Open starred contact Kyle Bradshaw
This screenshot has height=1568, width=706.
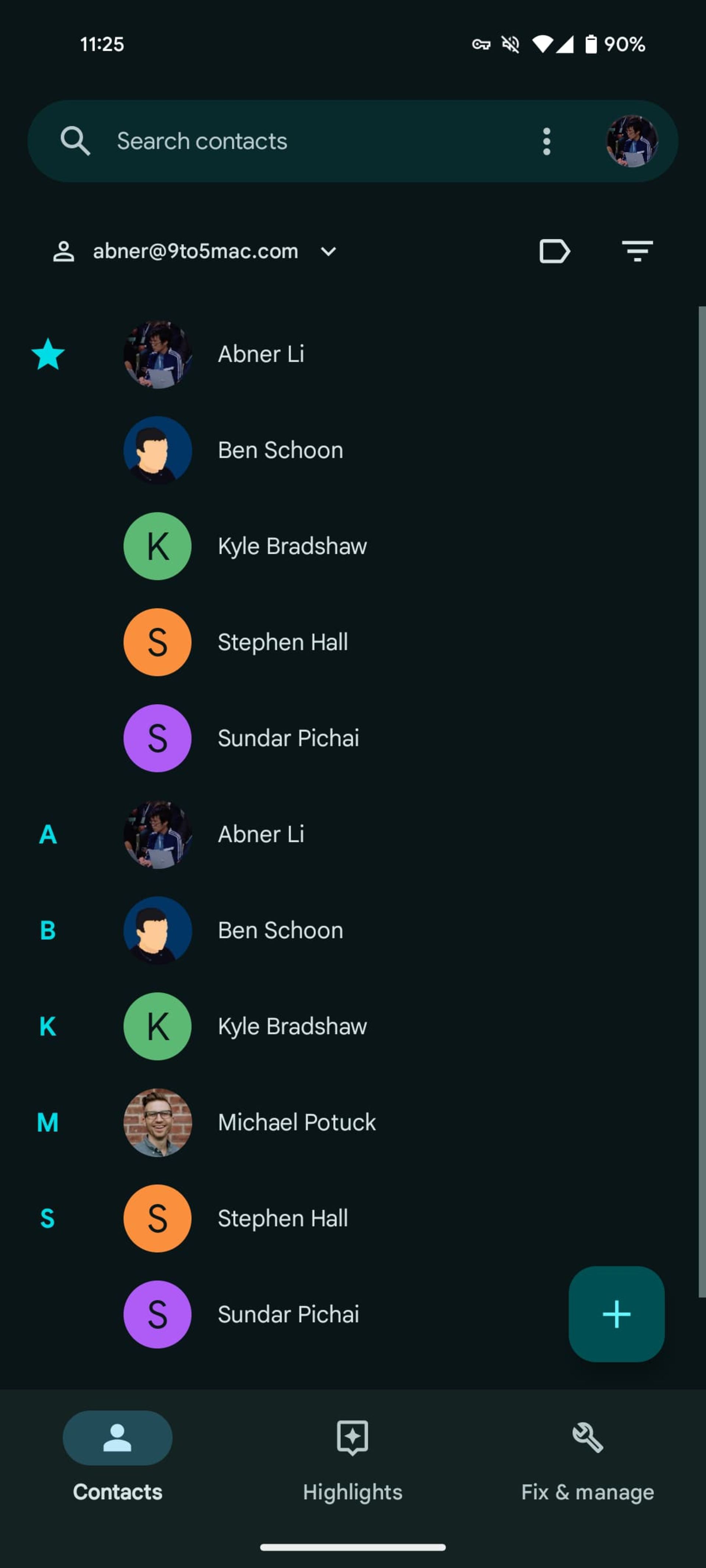292,546
